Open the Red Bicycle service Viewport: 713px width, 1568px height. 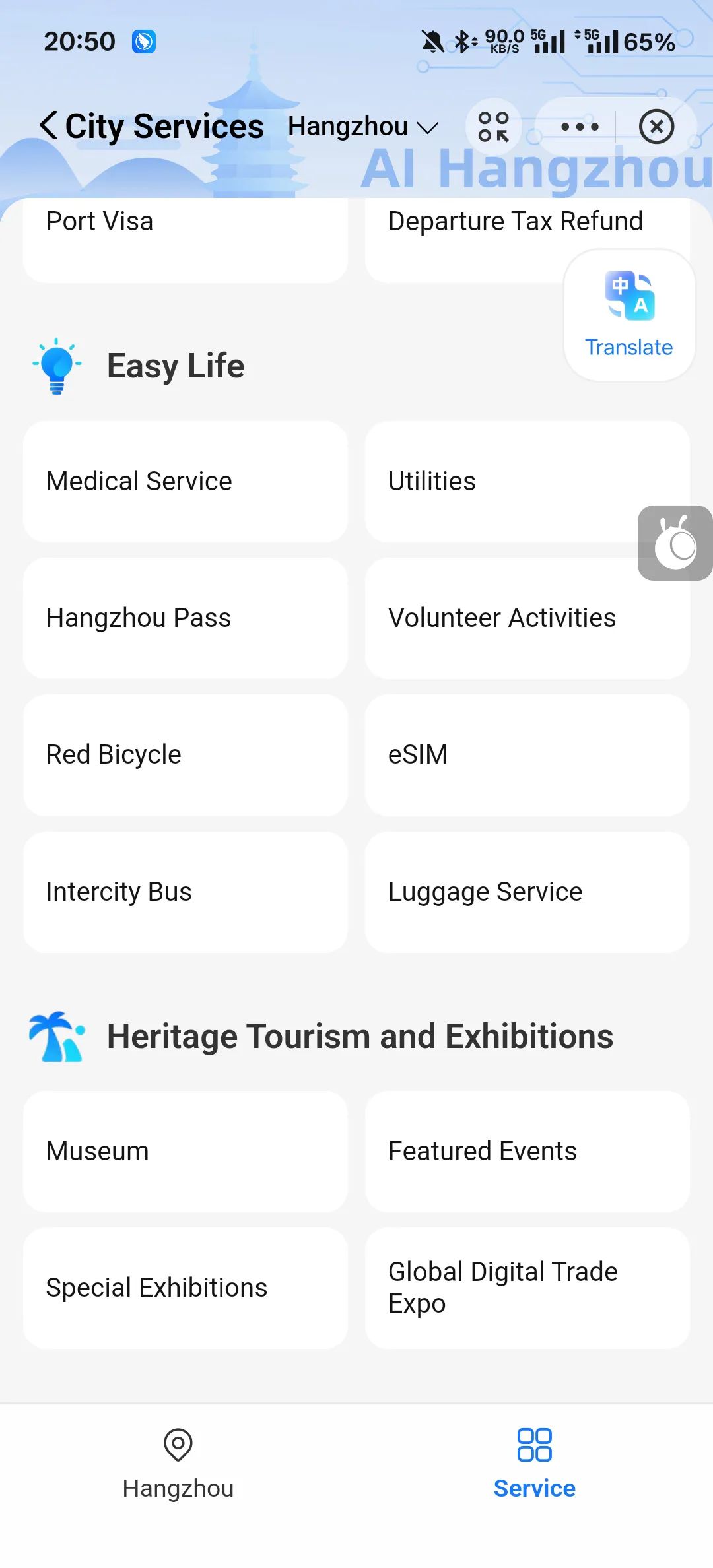pyautogui.click(x=185, y=755)
